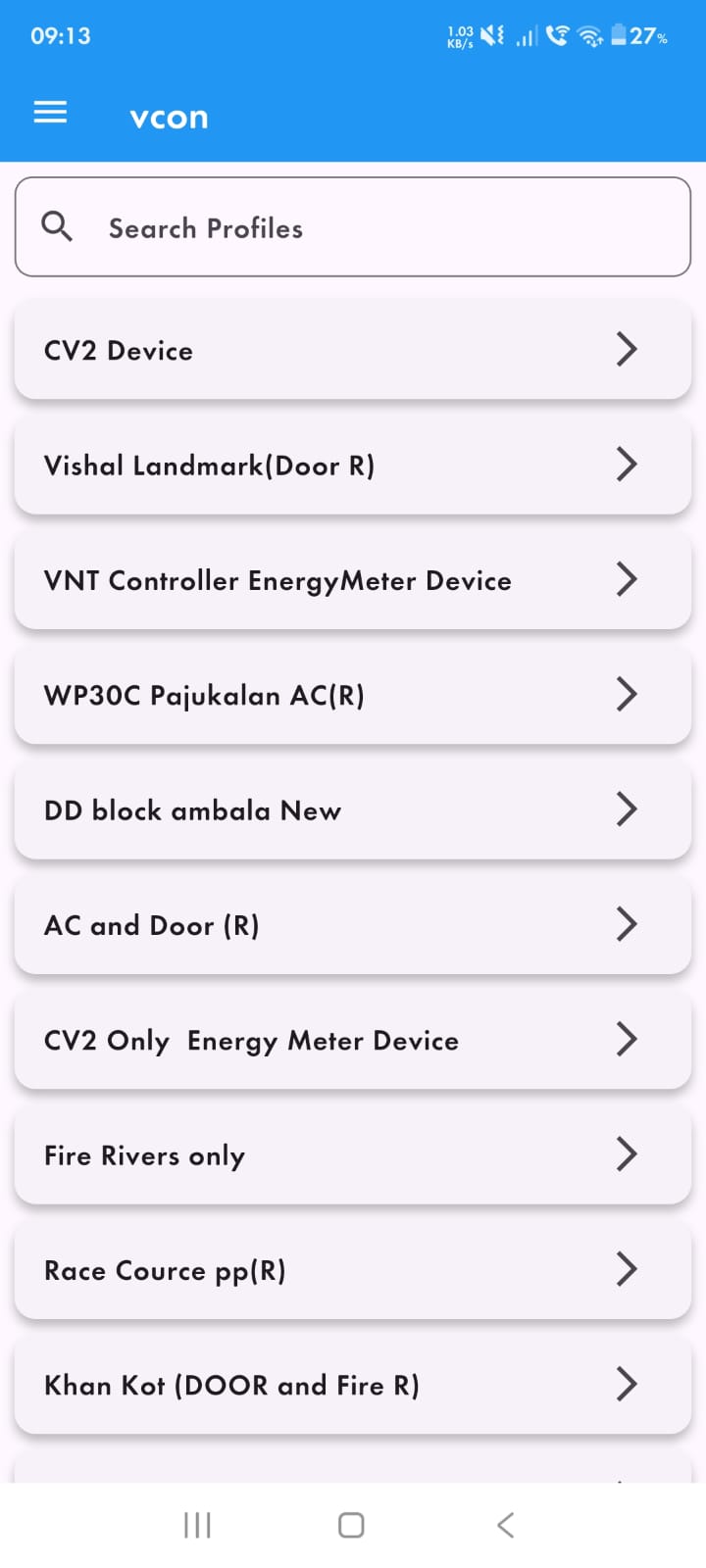Viewport: 706px width, 1568px height.
Task: Go back using the system back button
Action: pos(505,1525)
